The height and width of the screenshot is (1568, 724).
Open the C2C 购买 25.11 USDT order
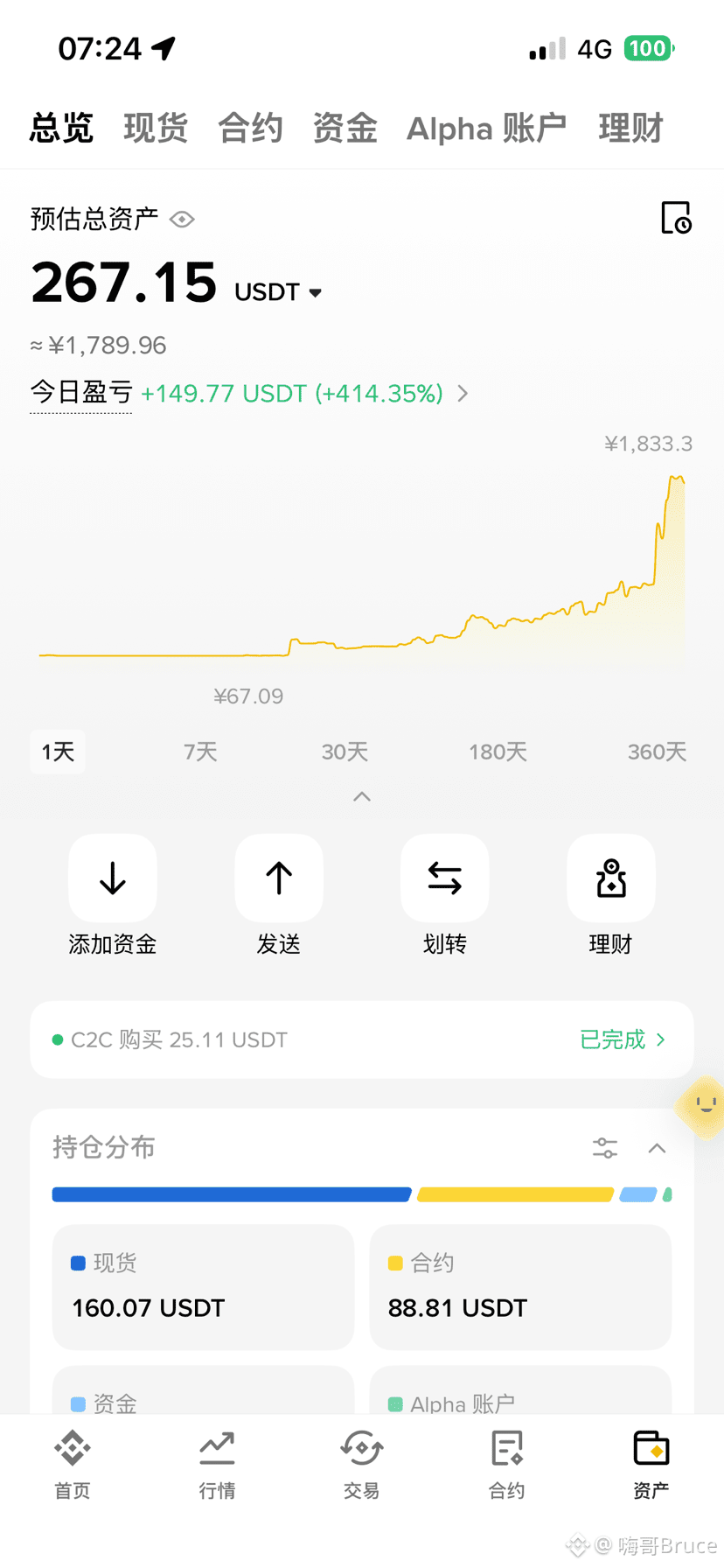pos(362,1039)
